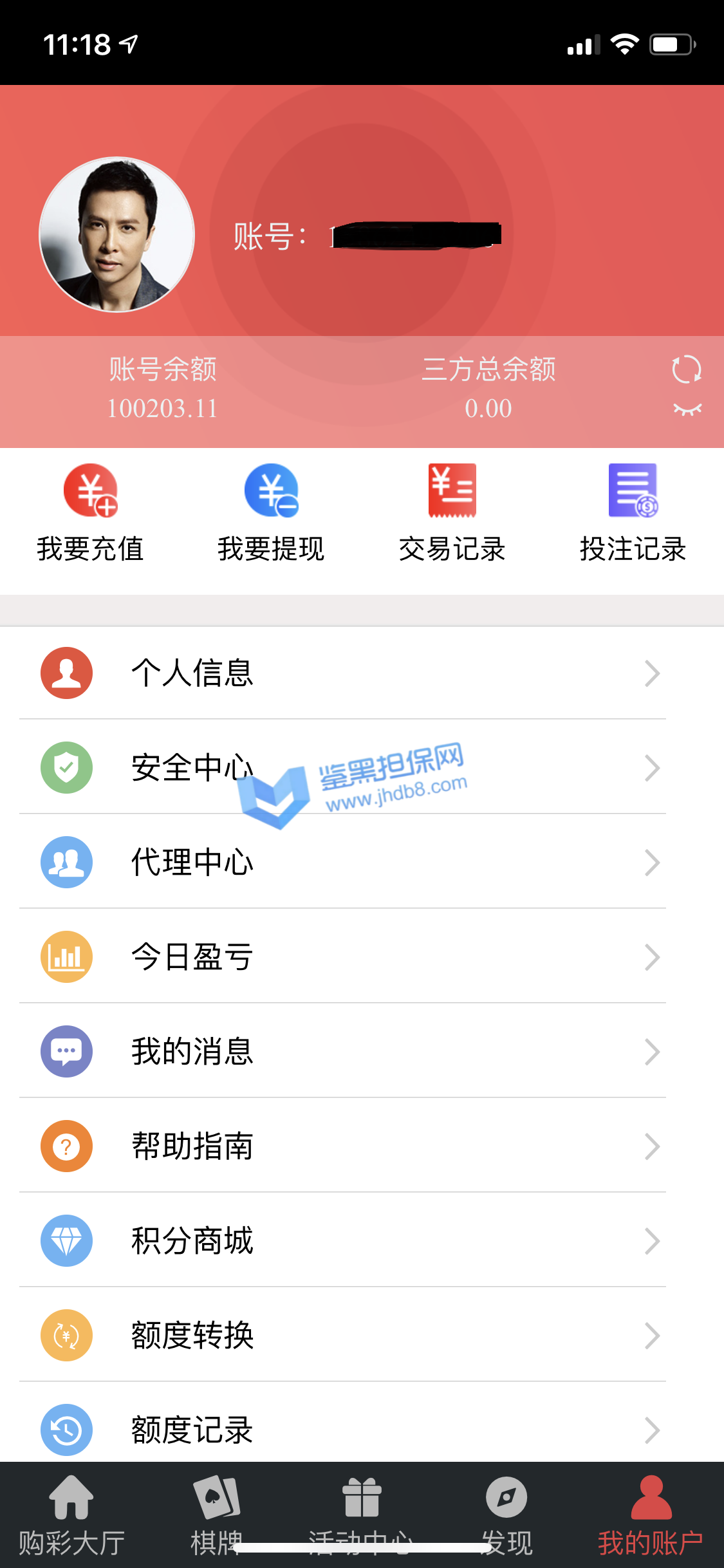Image resolution: width=724 pixels, height=1568 pixels.
Task: Go to 安全中心
Action: point(342,767)
